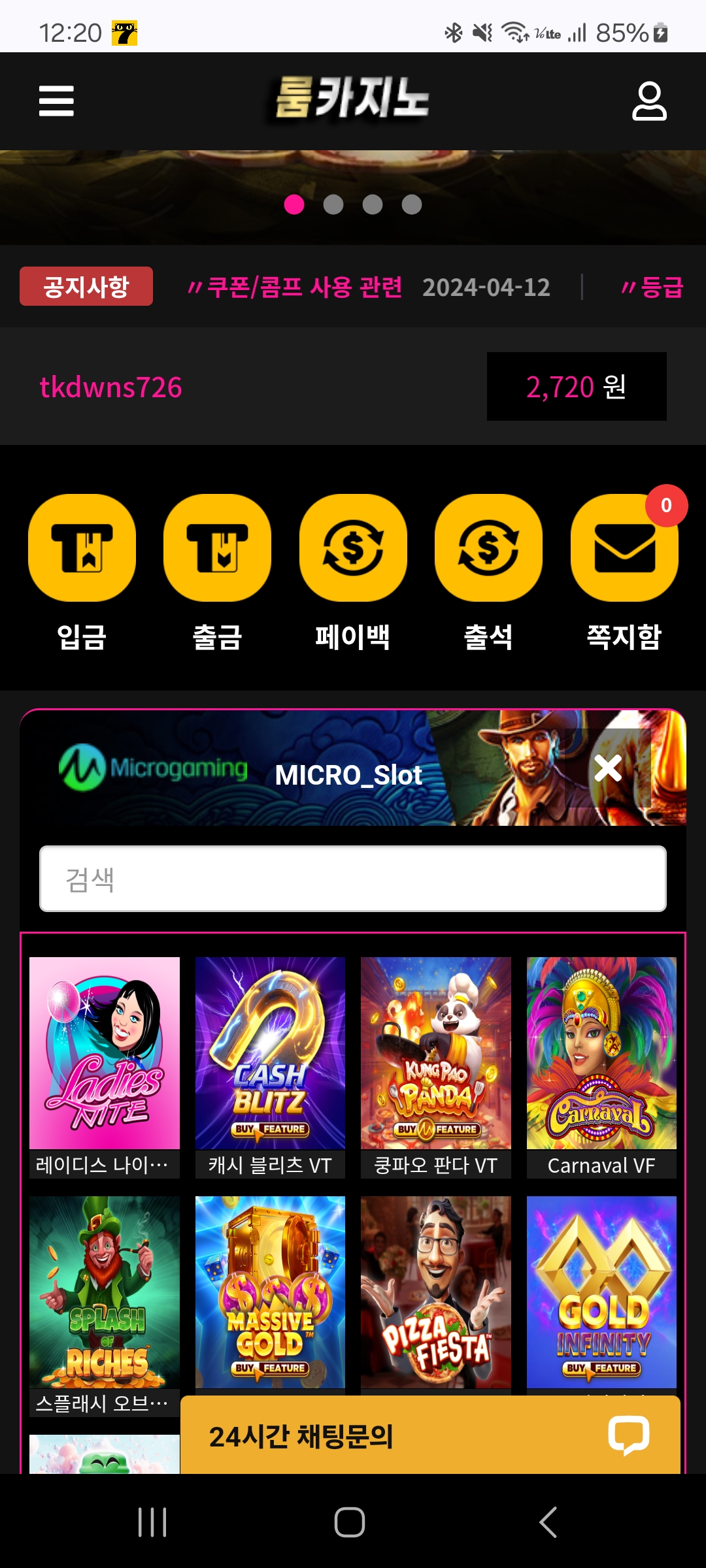Select the second banner page dot
The image size is (706, 1568).
[333, 204]
